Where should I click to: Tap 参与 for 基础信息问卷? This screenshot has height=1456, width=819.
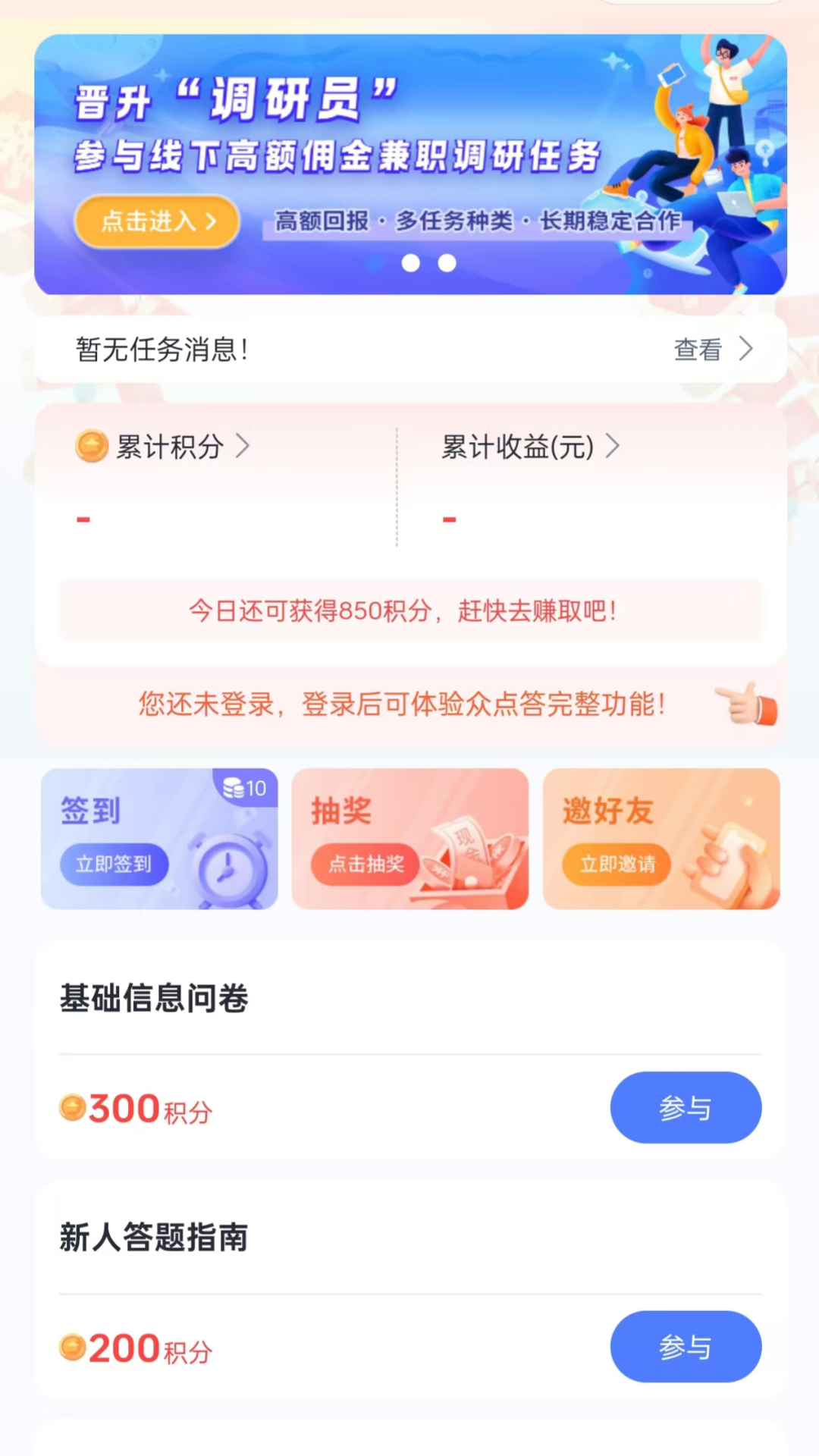pos(686,1107)
